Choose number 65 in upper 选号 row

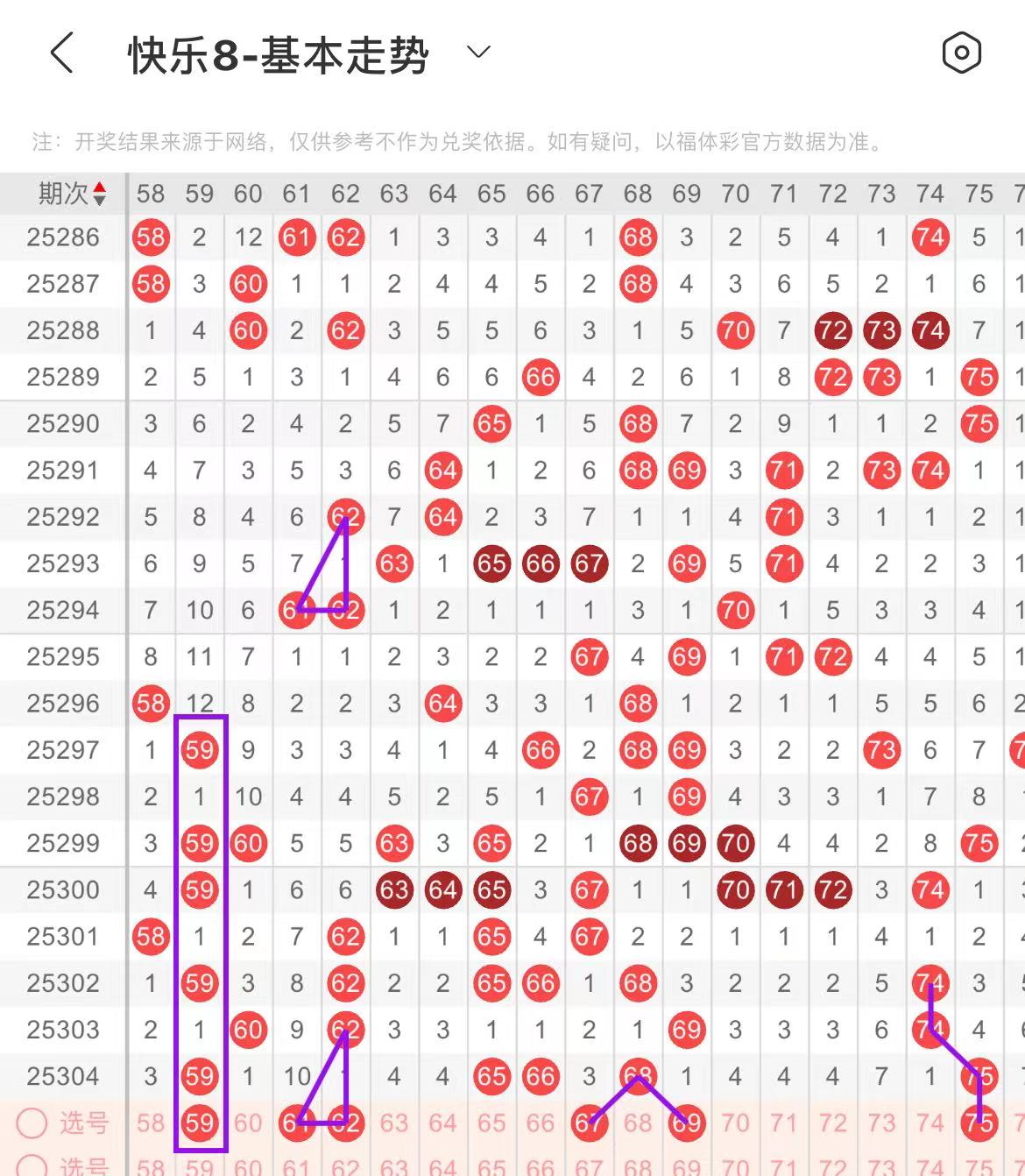491,1123
